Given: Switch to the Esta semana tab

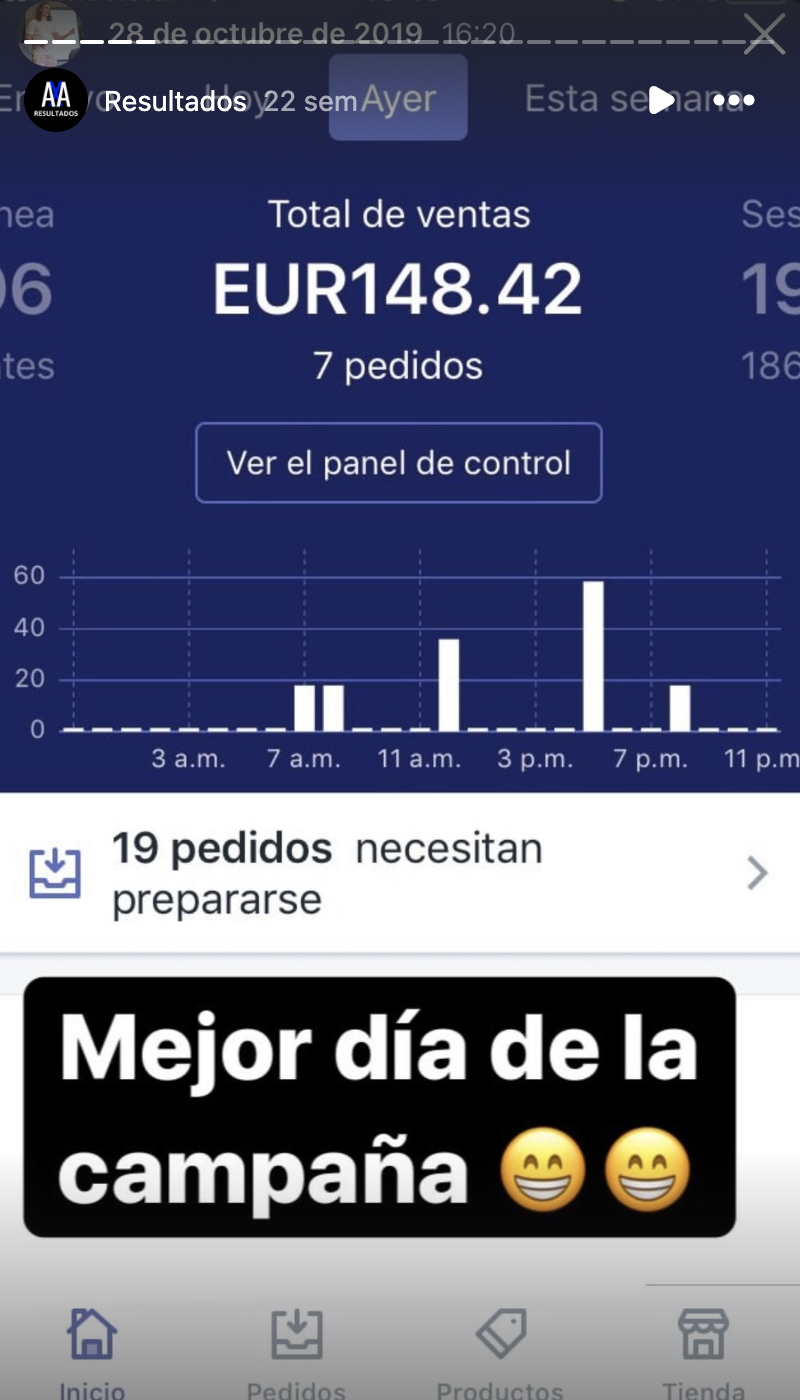Looking at the screenshot, I should coord(634,98).
